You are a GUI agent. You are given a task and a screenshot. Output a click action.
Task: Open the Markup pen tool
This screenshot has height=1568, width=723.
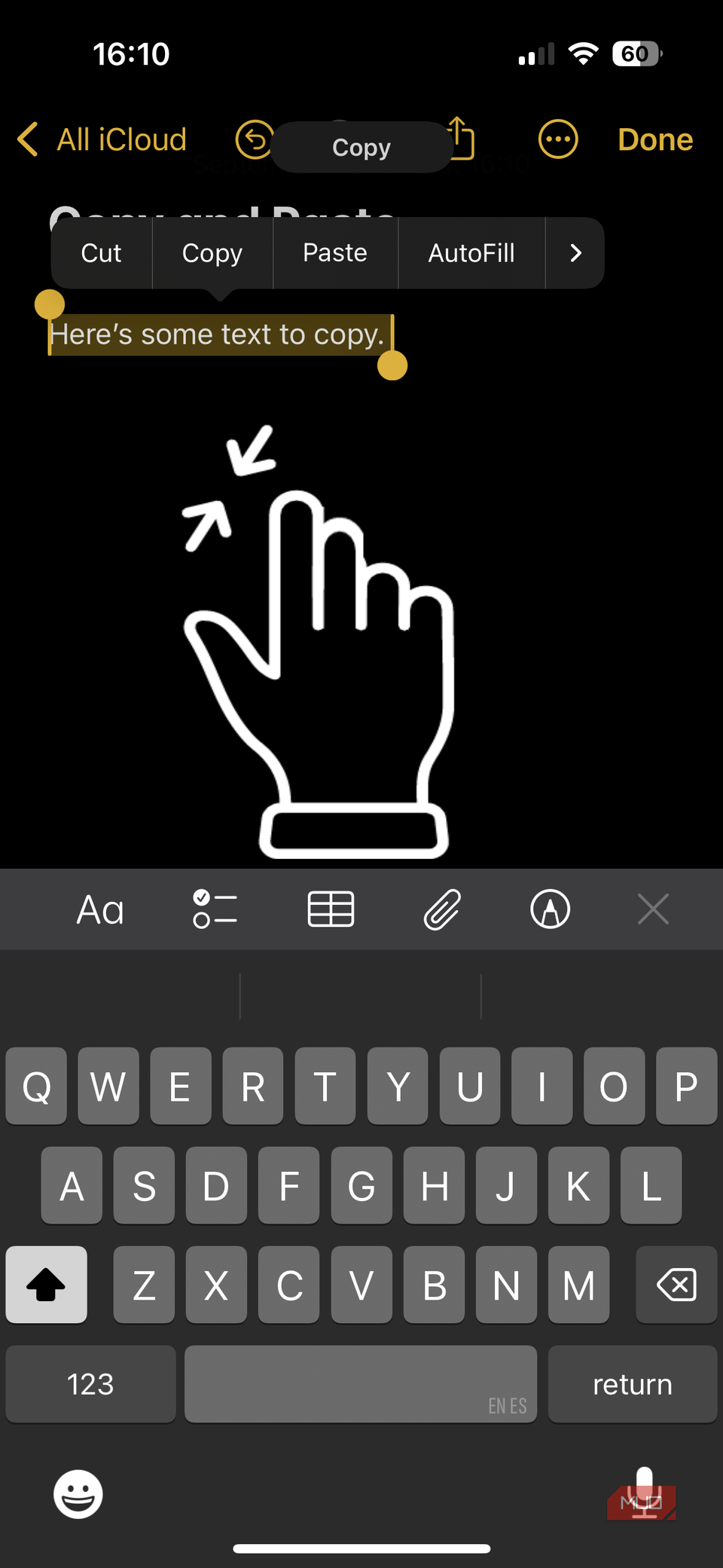pyautogui.click(x=551, y=909)
